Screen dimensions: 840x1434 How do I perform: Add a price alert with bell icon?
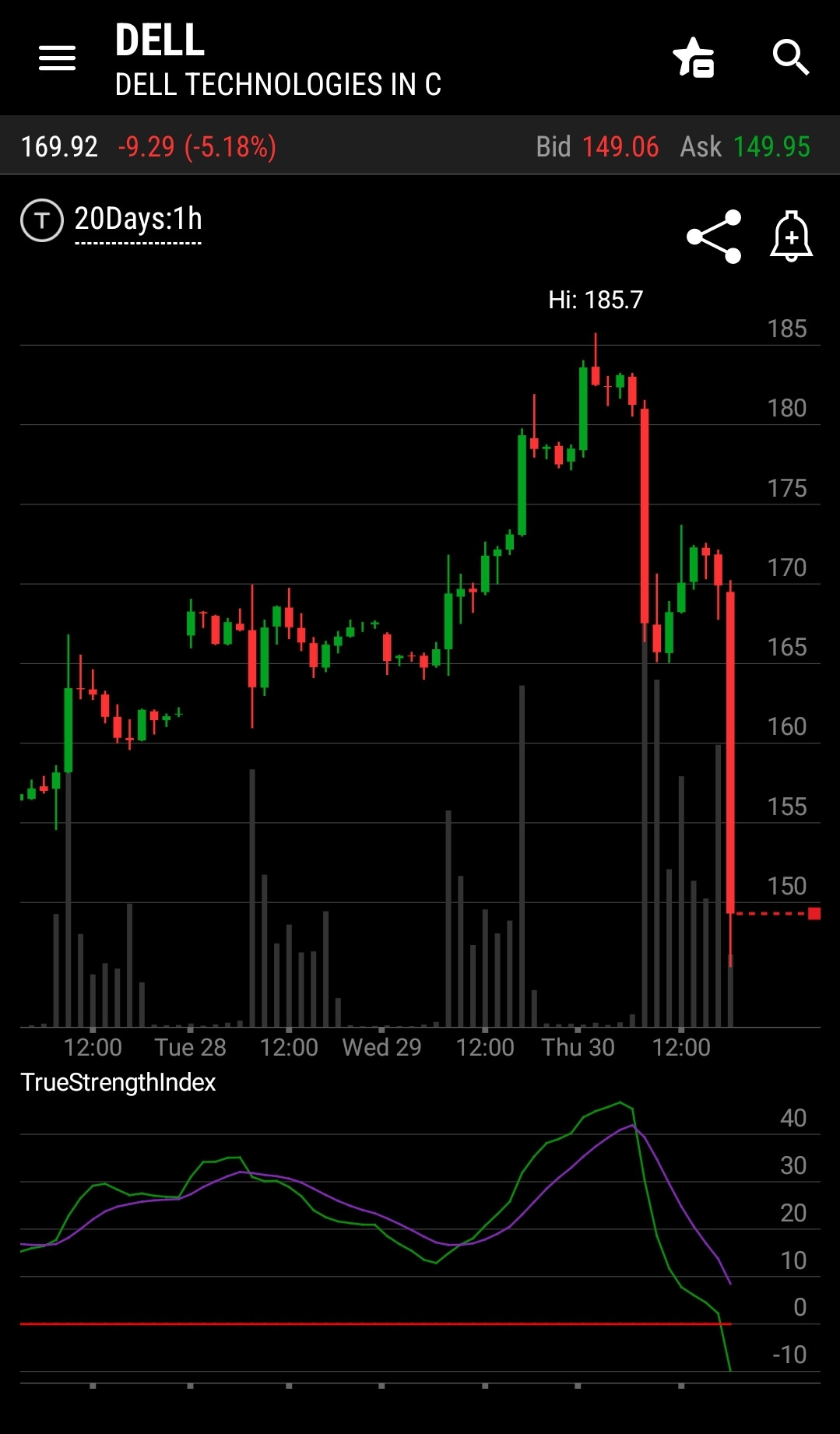pyautogui.click(x=791, y=236)
